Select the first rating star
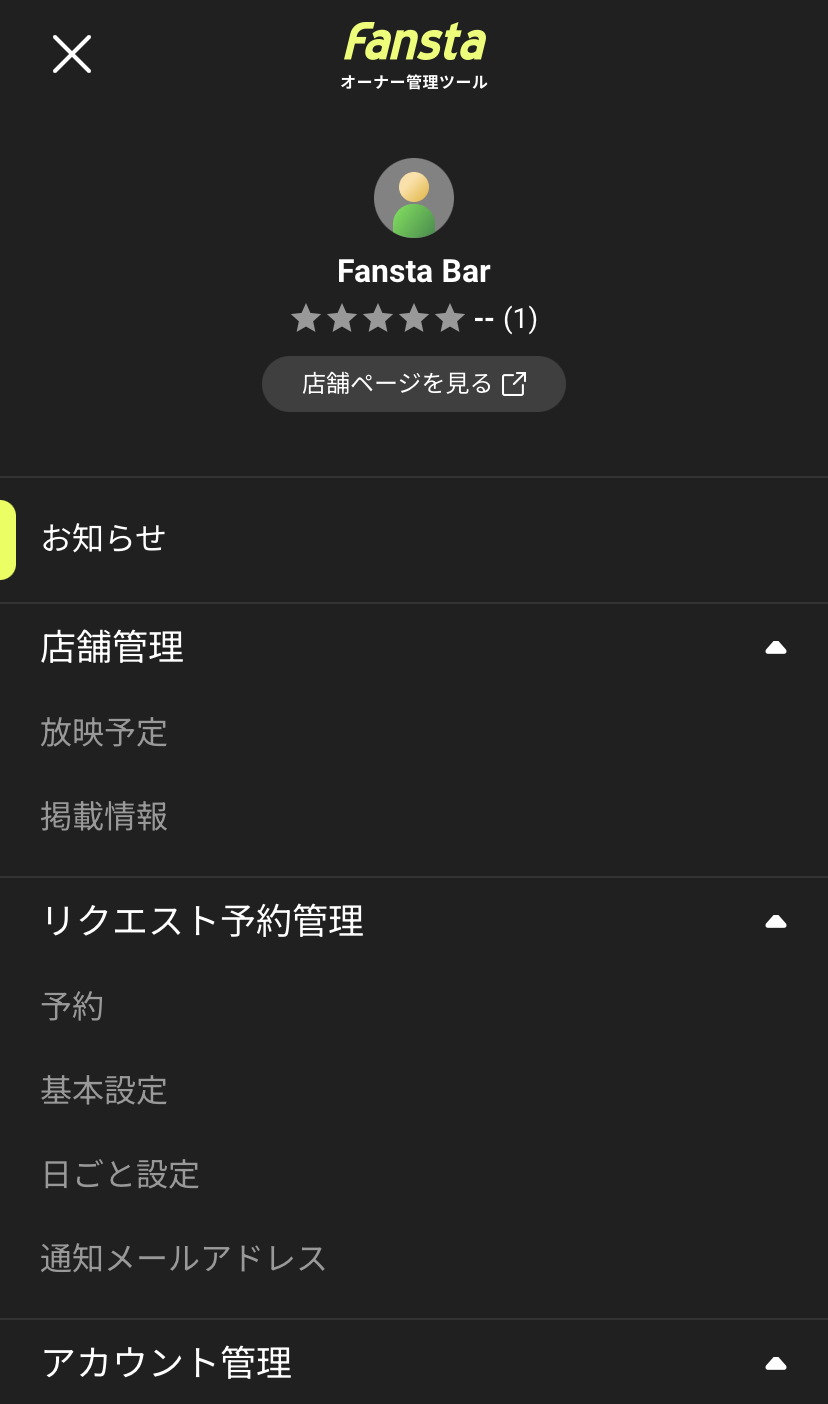 click(306, 318)
